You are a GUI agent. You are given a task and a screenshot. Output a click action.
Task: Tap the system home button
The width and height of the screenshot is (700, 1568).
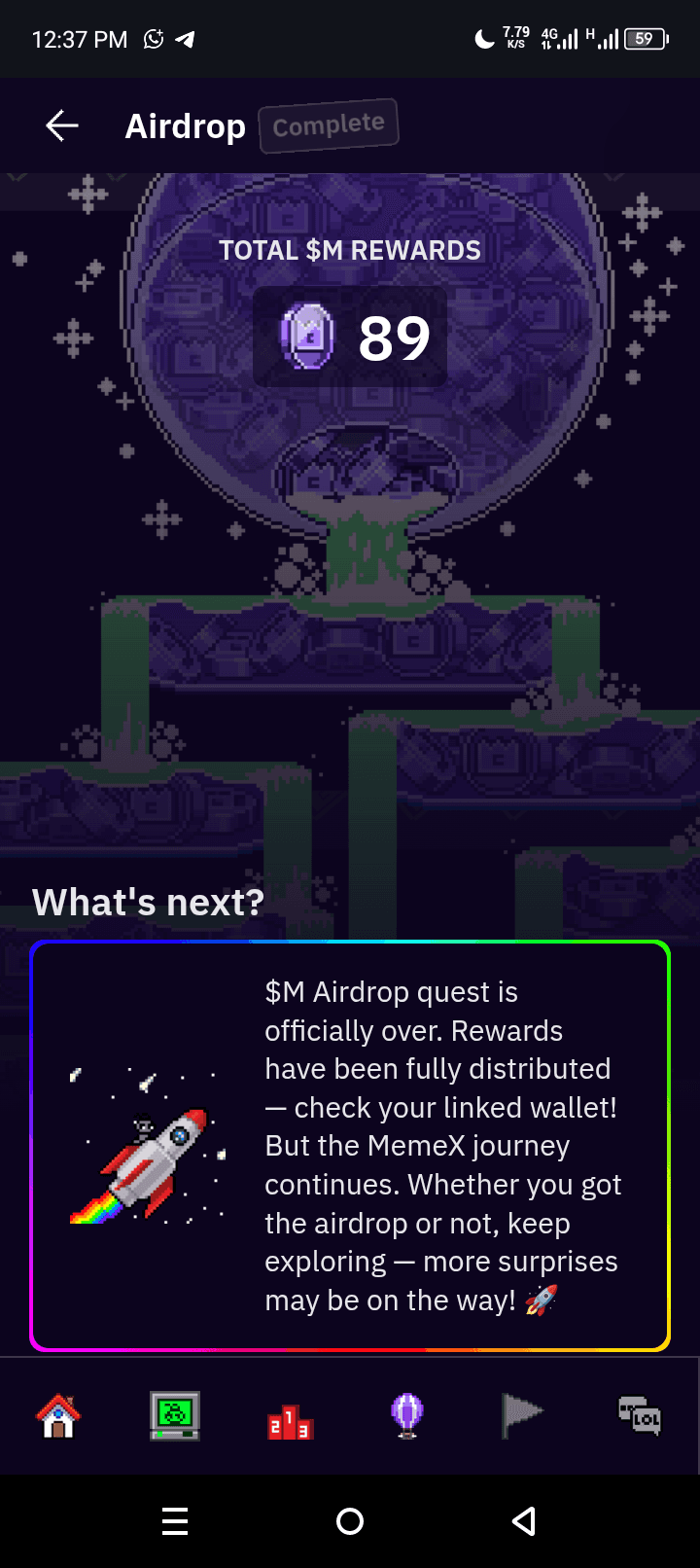click(350, 1521)
